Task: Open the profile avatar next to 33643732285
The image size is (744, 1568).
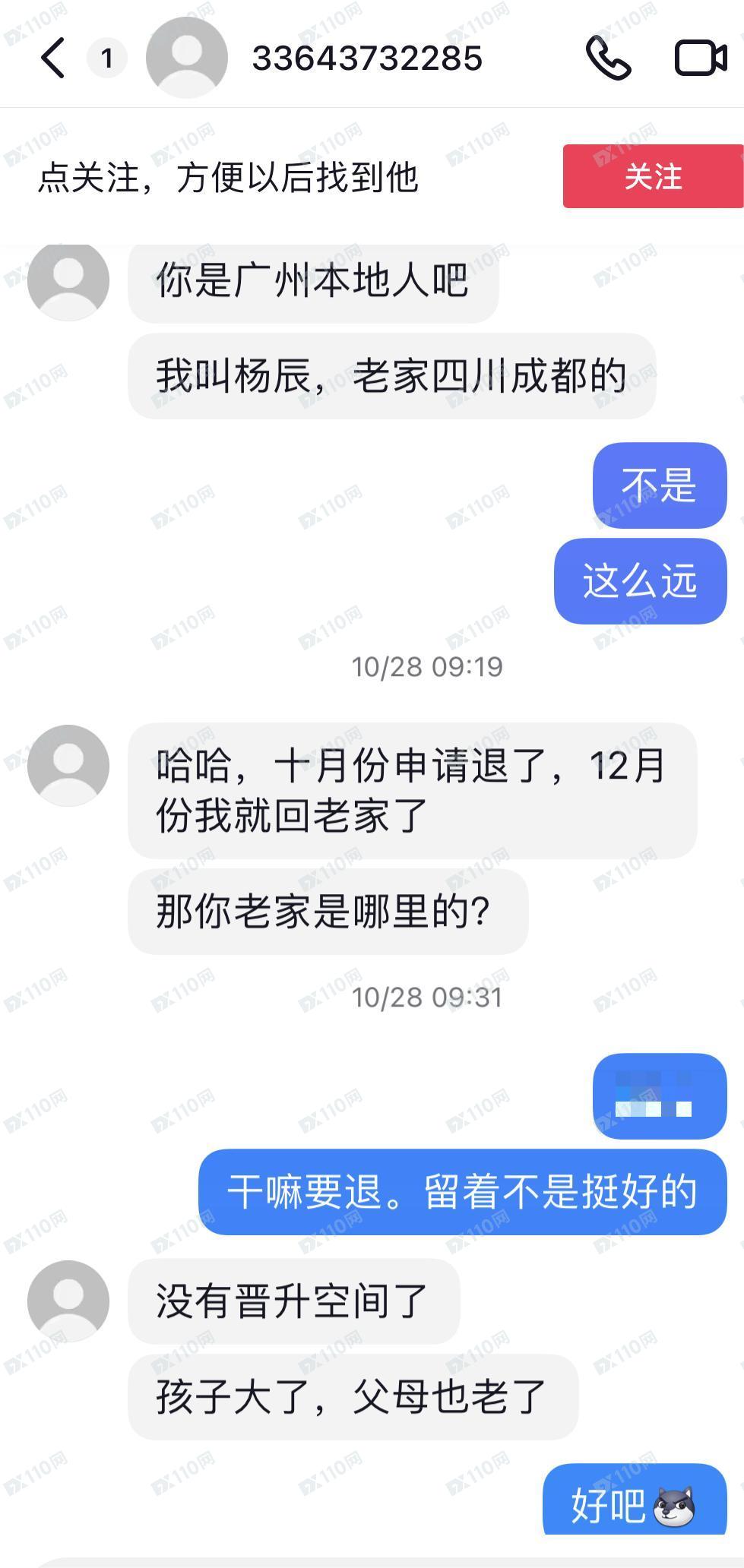Action: pos(187,58)
